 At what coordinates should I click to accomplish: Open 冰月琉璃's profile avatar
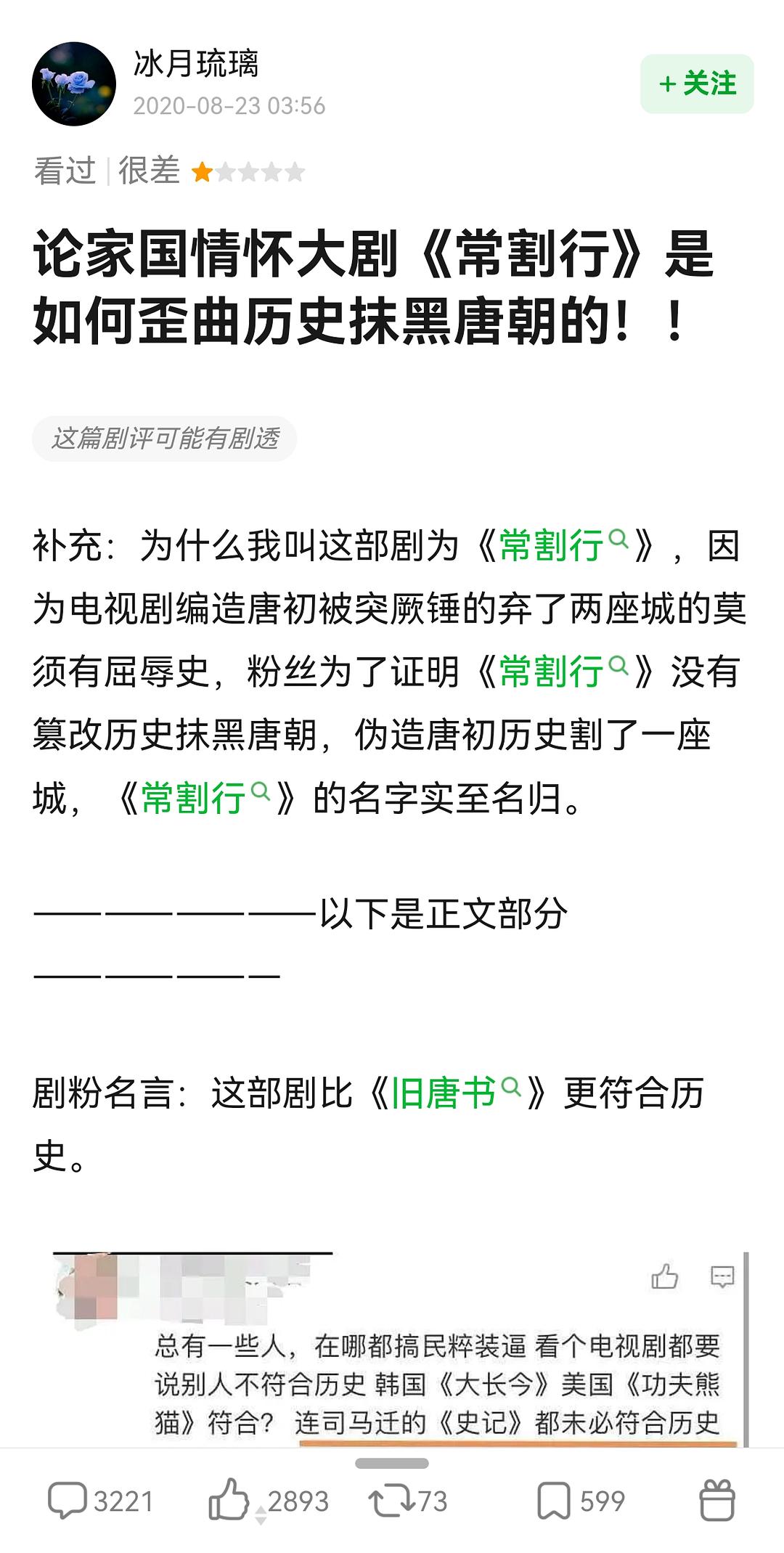point(74,83)
